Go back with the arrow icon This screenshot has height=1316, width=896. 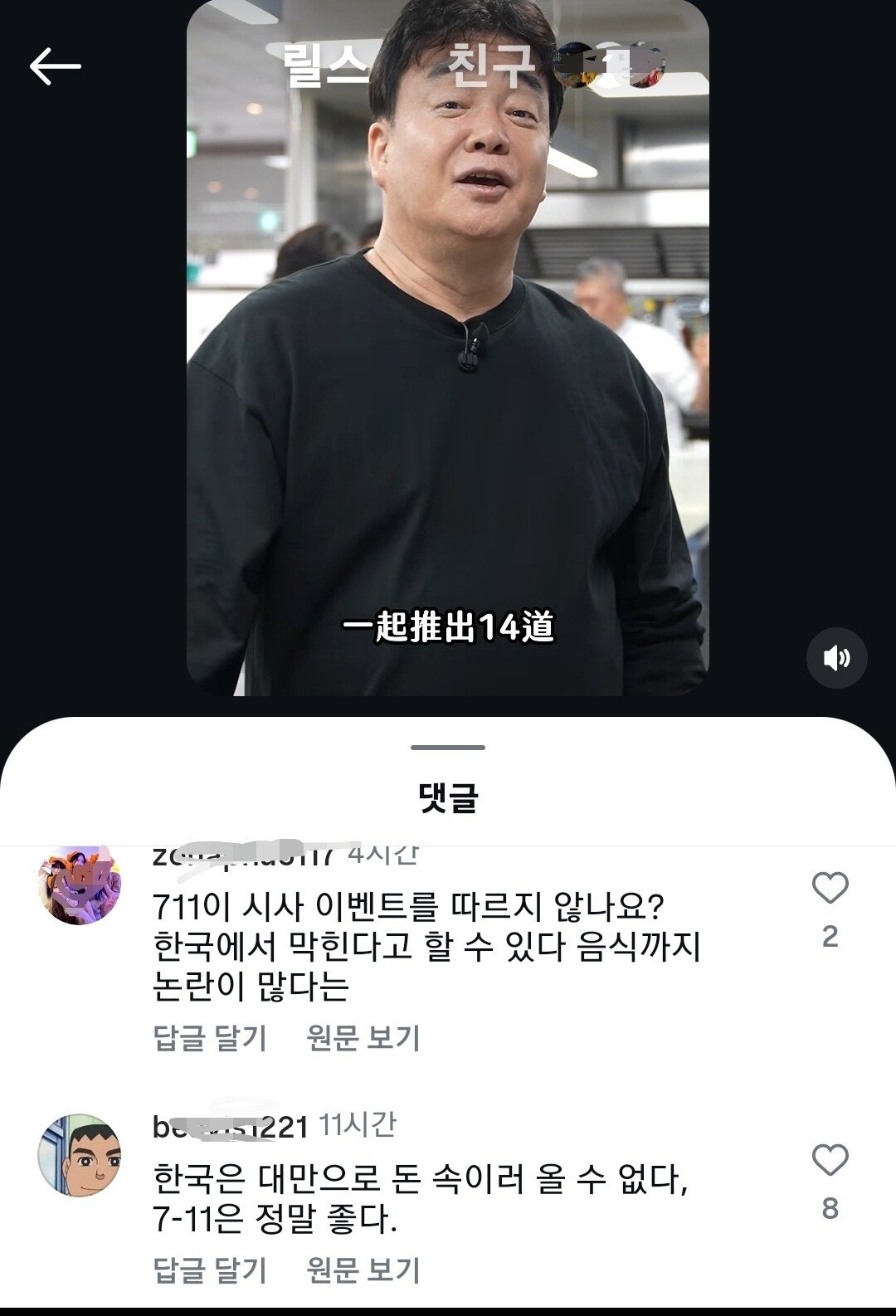55,66
